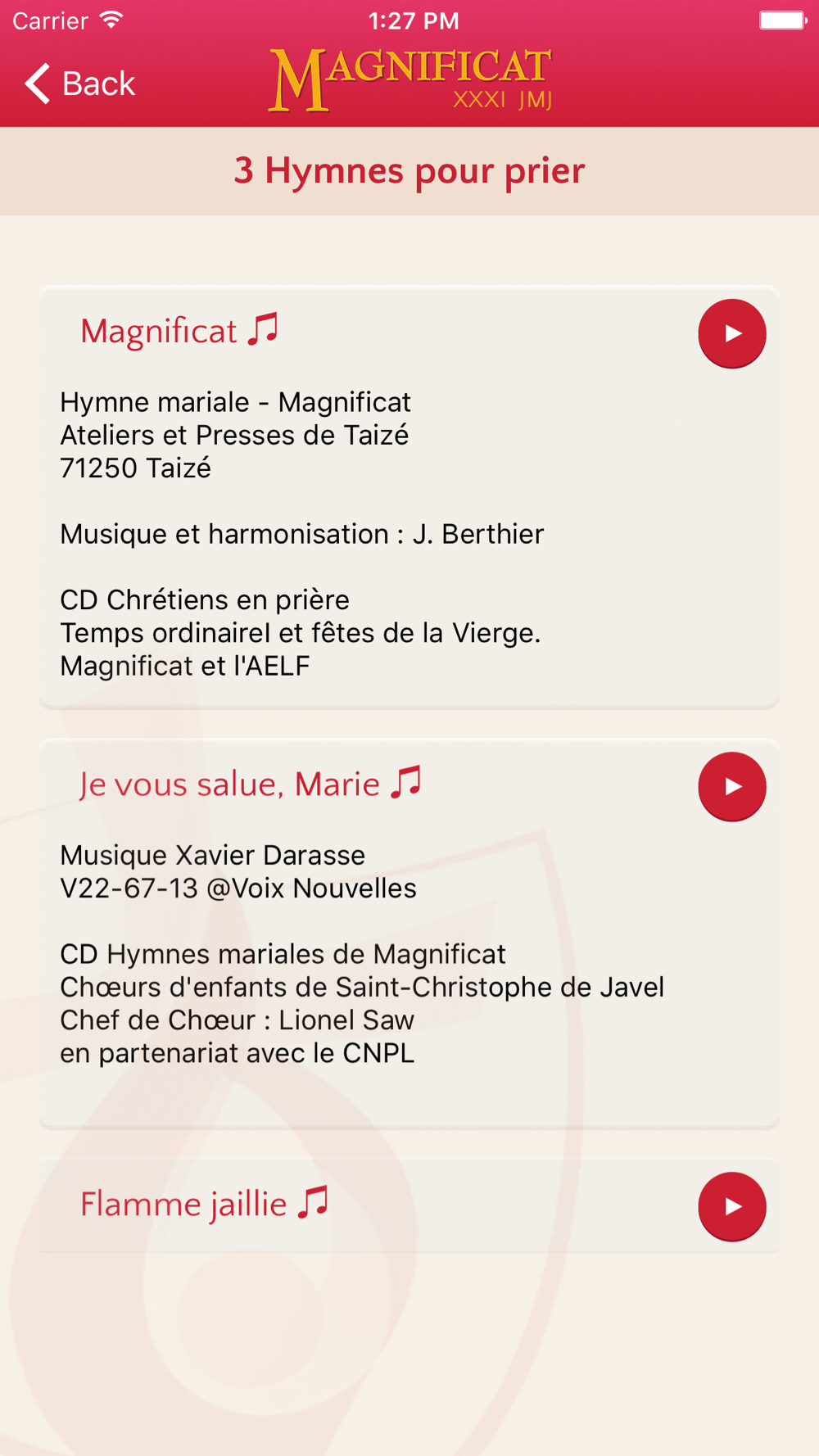Play the Flamme jaillie hymn
Image resolution: width=819 pixels, height=1456 pixels.
pos(731,1206)
